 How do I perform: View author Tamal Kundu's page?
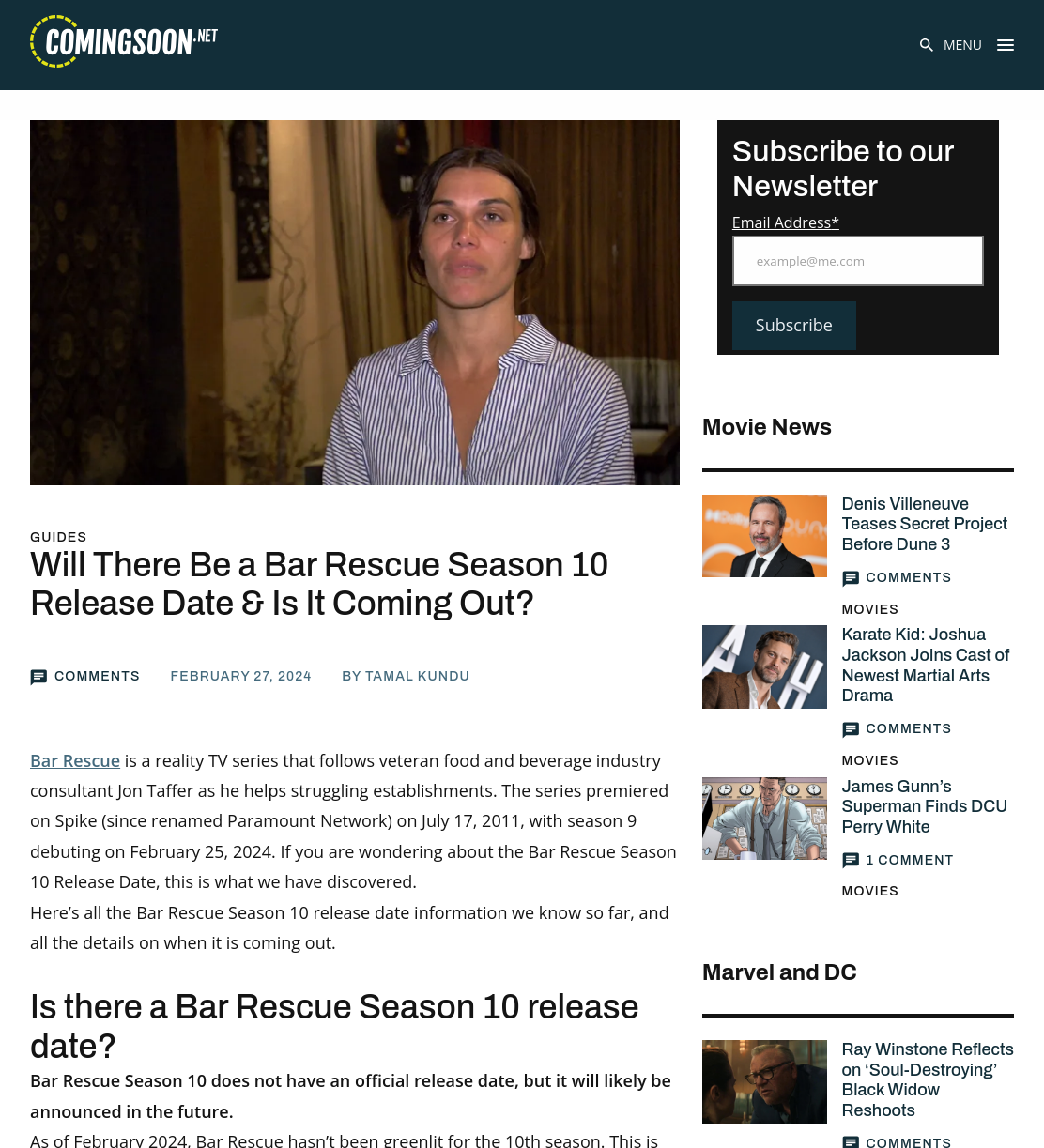tap(417, 676)
